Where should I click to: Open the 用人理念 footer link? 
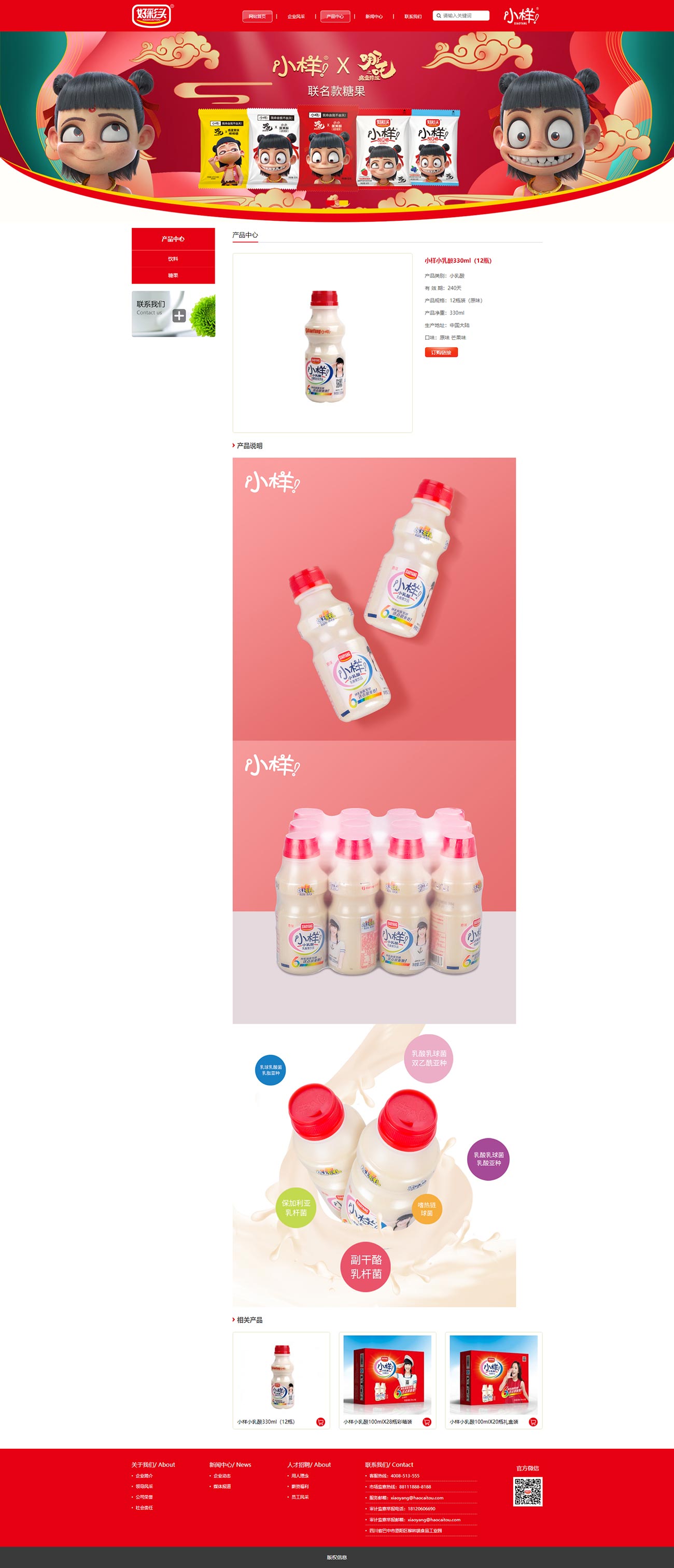pos(300,1475)
